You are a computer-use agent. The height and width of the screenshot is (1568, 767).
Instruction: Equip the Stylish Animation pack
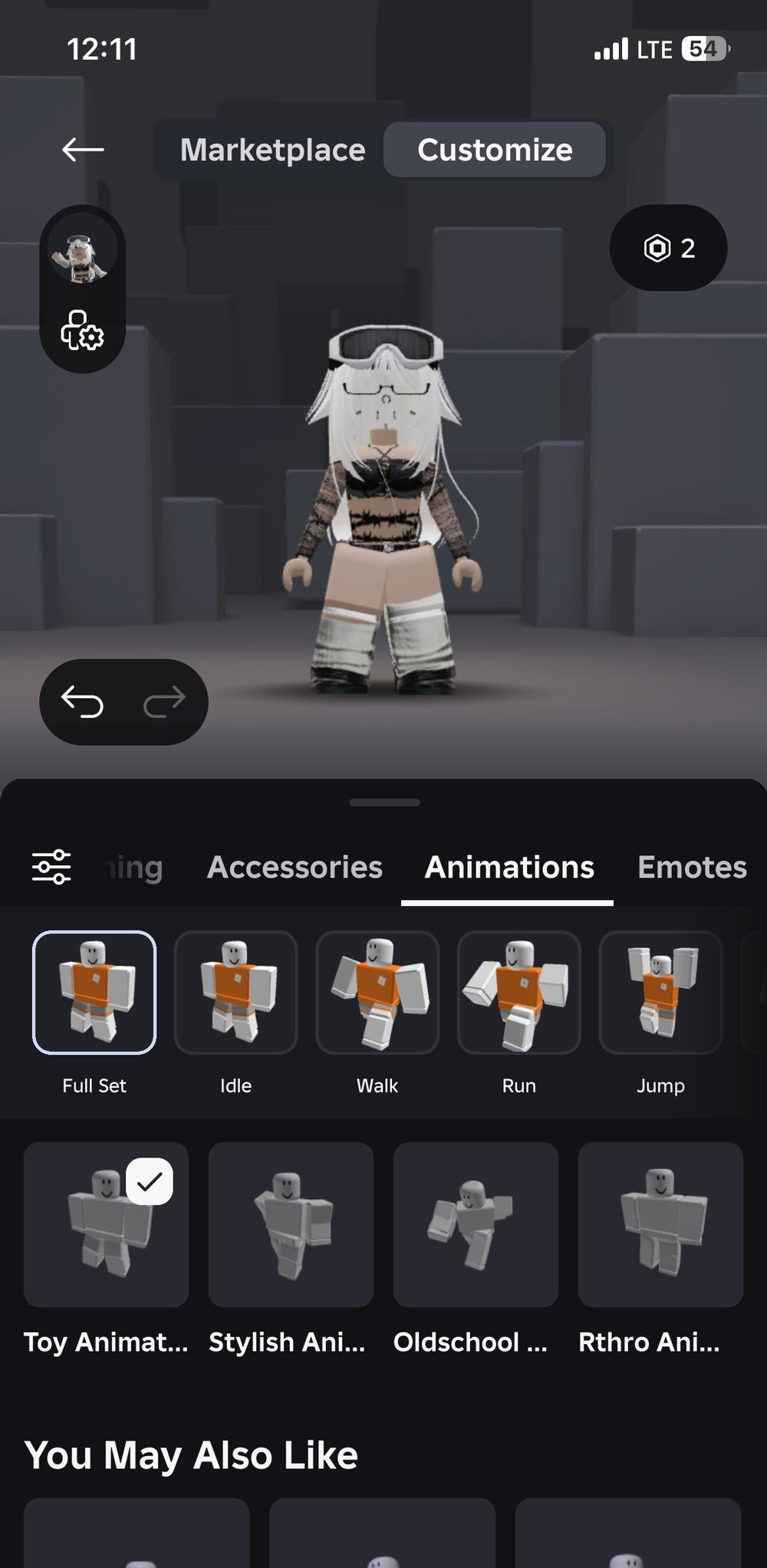point(291,1224)
